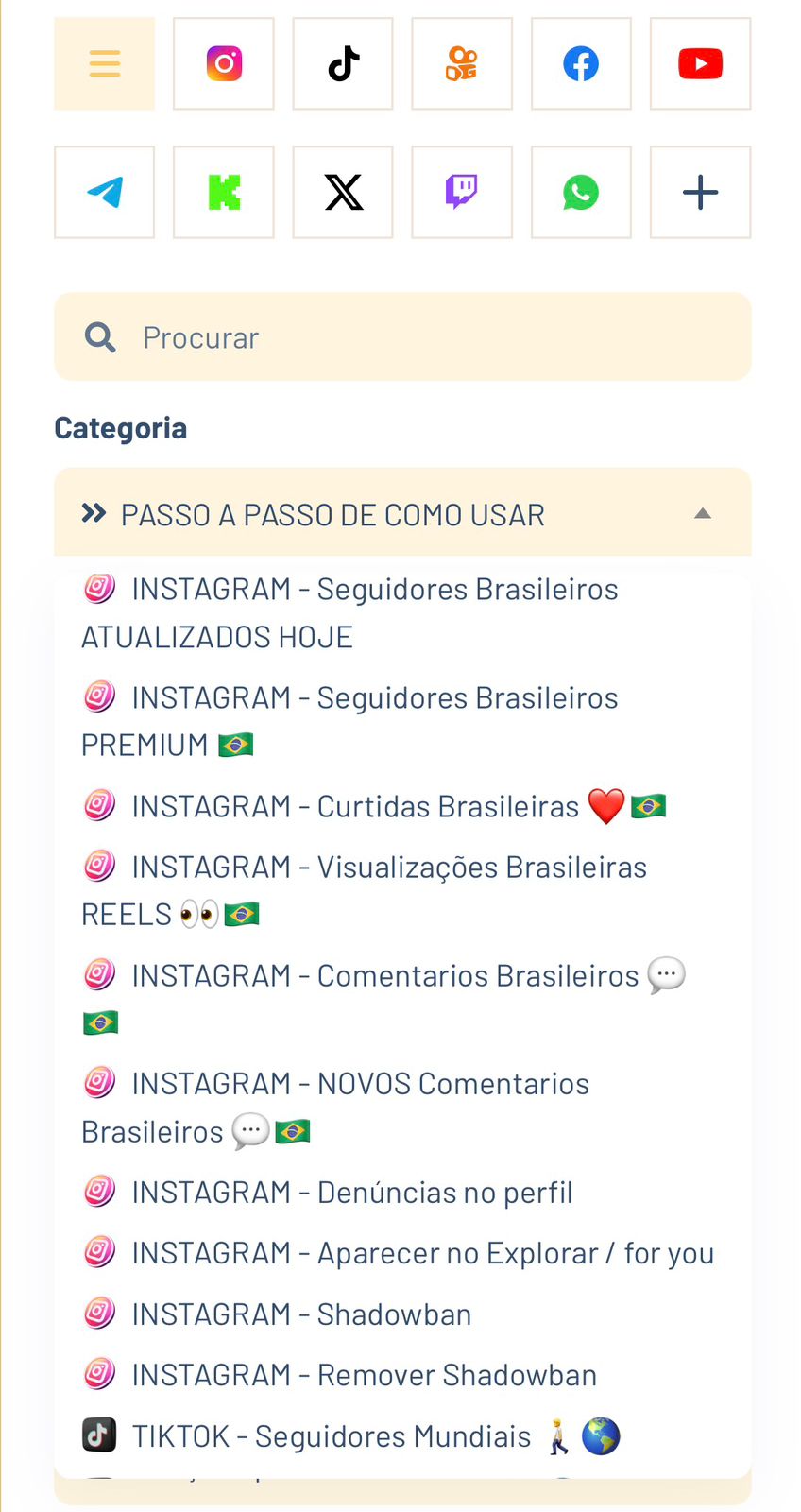Choose the Kick platform icon
This screenshot has height=1512, width=801.
pyautogui.click(x=224, y=192)
